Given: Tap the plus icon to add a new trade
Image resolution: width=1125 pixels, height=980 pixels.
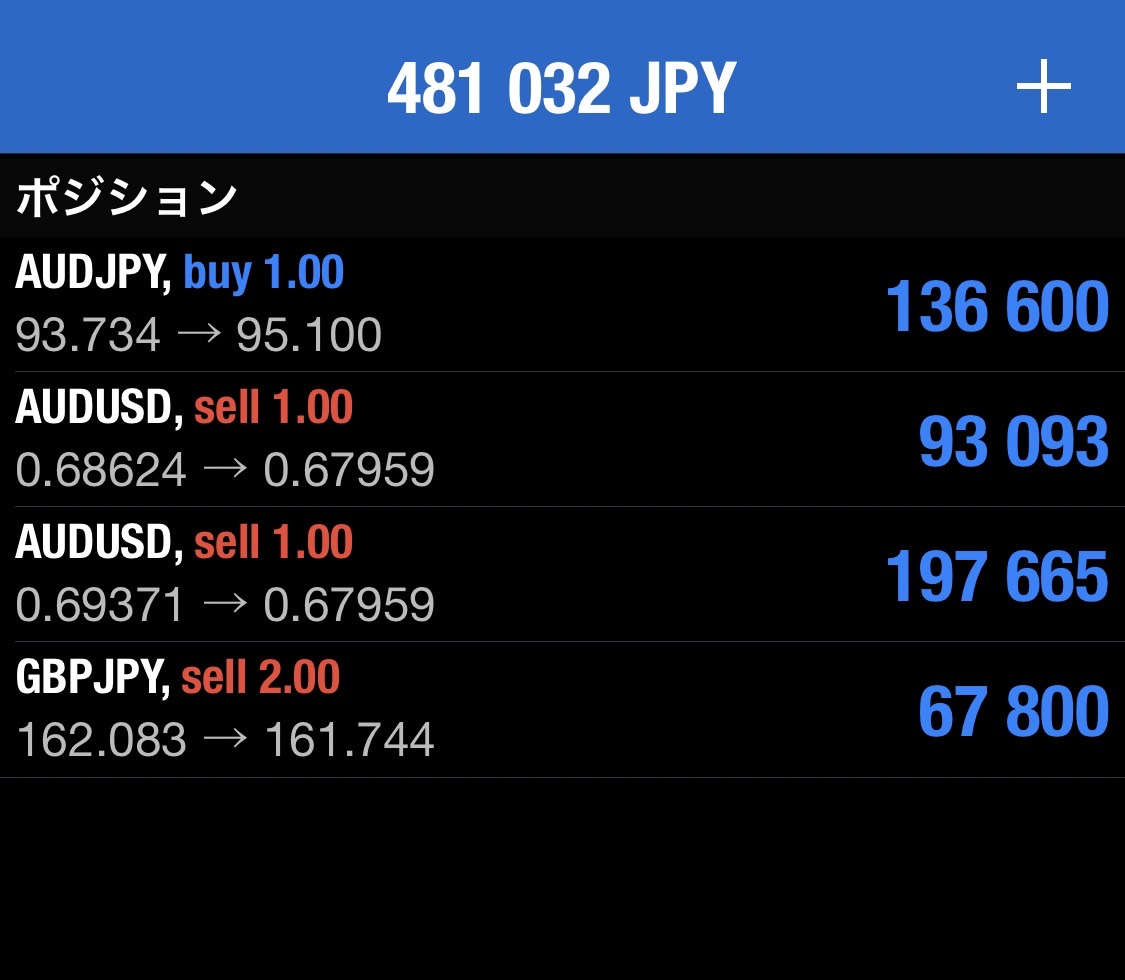Looking at the screenshot, I should (x=1043, y=87).
